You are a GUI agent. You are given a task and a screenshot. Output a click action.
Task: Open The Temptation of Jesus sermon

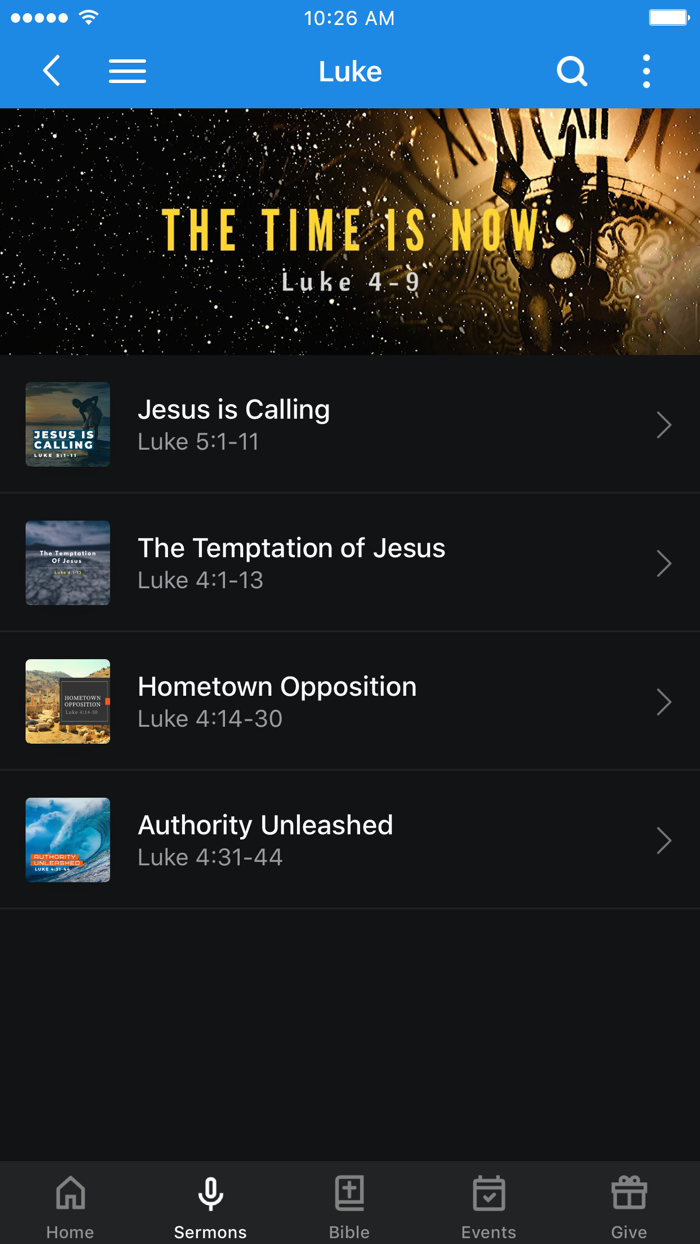pyautogui.click(x=350, y=563)
